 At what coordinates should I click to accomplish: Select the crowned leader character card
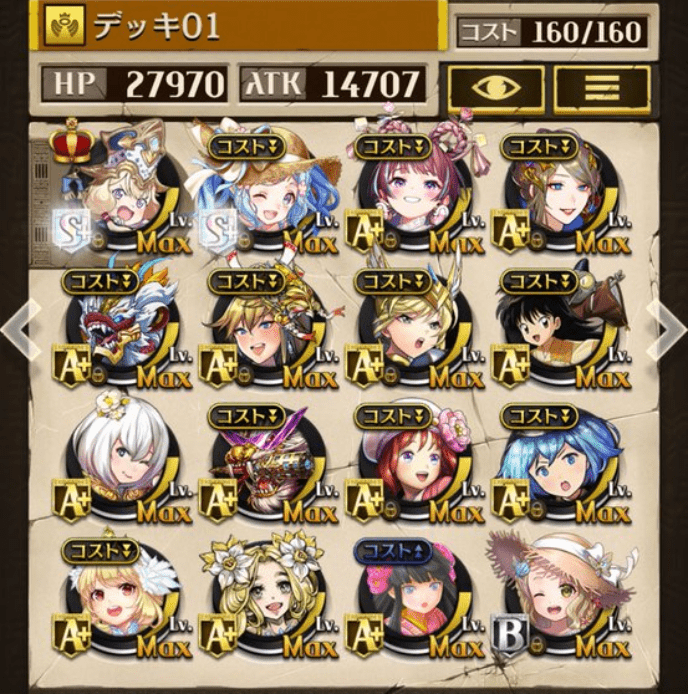[x=112, y=195]
